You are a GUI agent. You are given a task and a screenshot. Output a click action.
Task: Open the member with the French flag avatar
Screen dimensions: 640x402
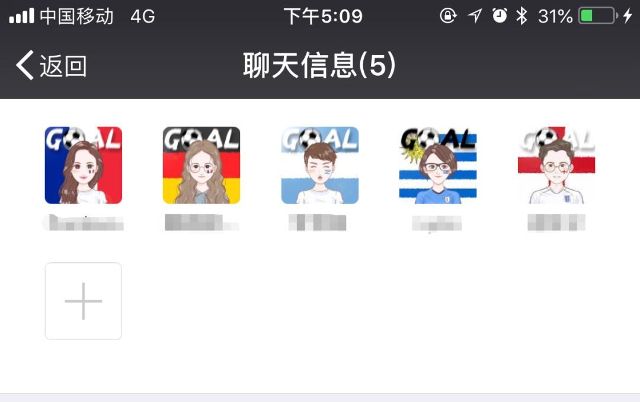click(83, 165)
